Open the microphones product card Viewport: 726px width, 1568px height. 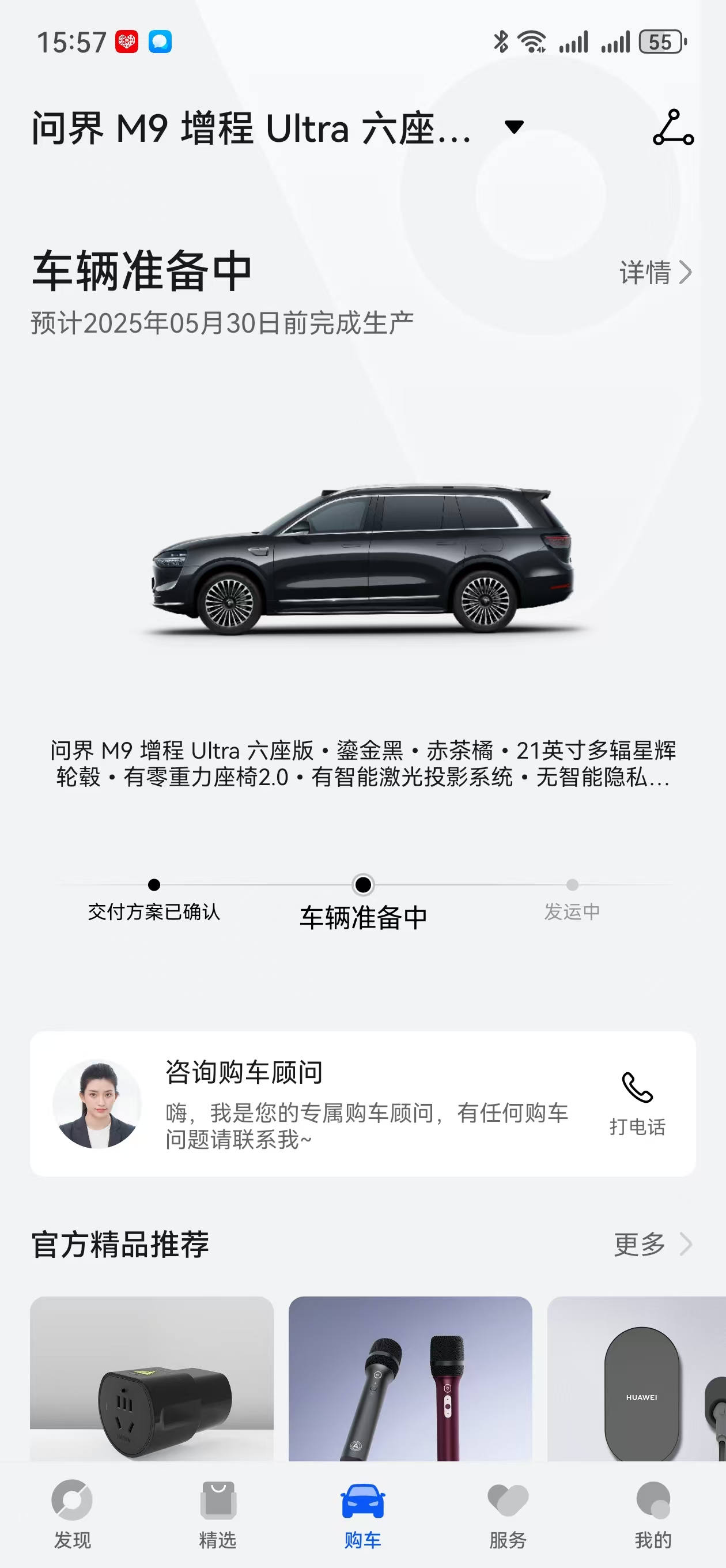click(410, 1379)
